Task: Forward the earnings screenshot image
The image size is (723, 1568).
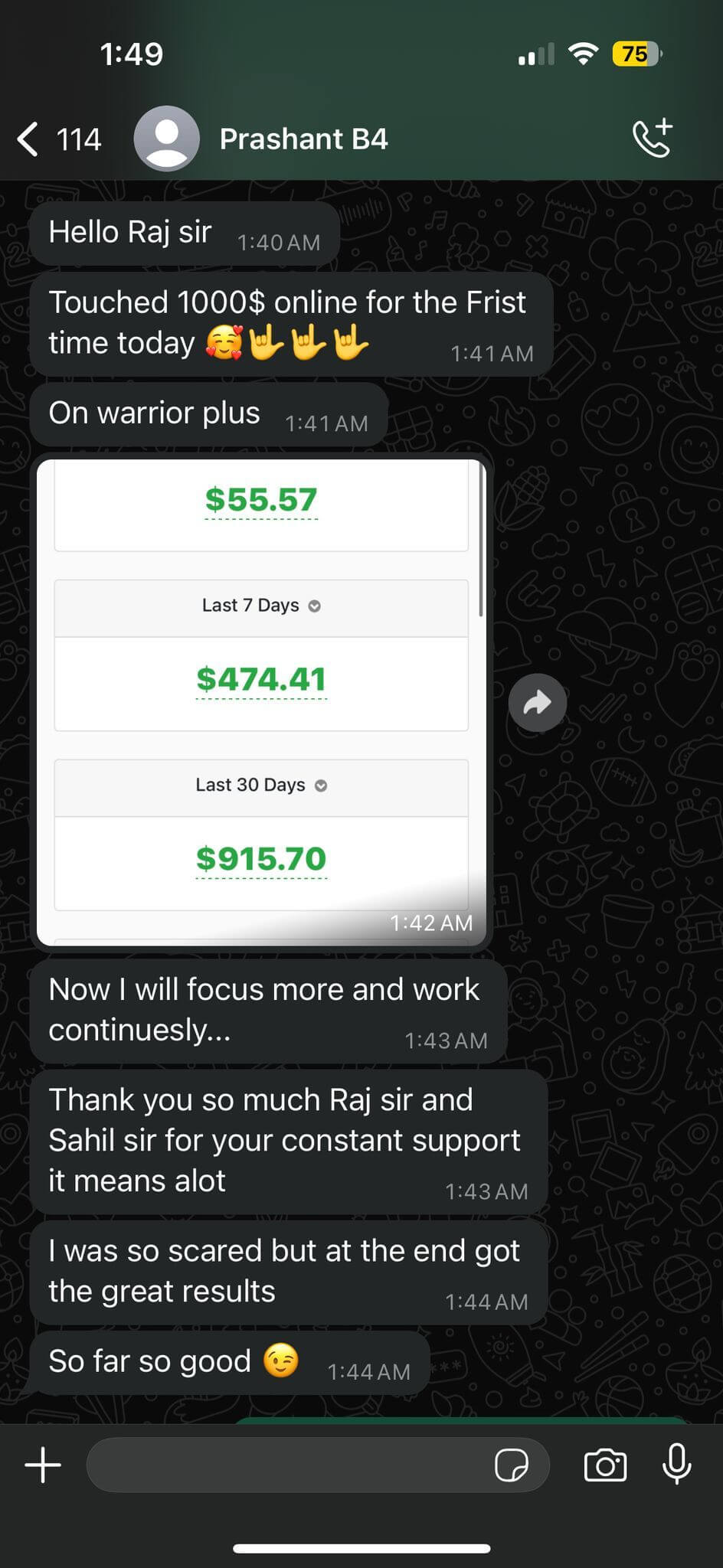Action: coord(537,703)
